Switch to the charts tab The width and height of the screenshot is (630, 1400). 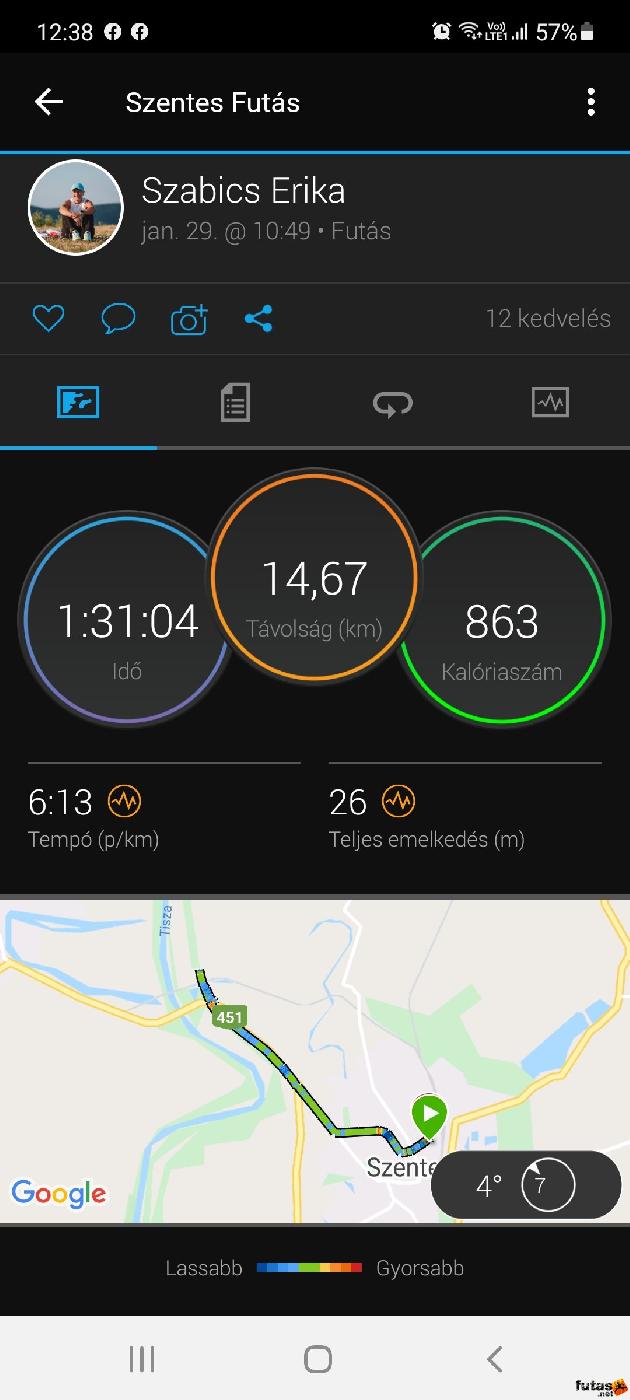(x=550, y=403)
